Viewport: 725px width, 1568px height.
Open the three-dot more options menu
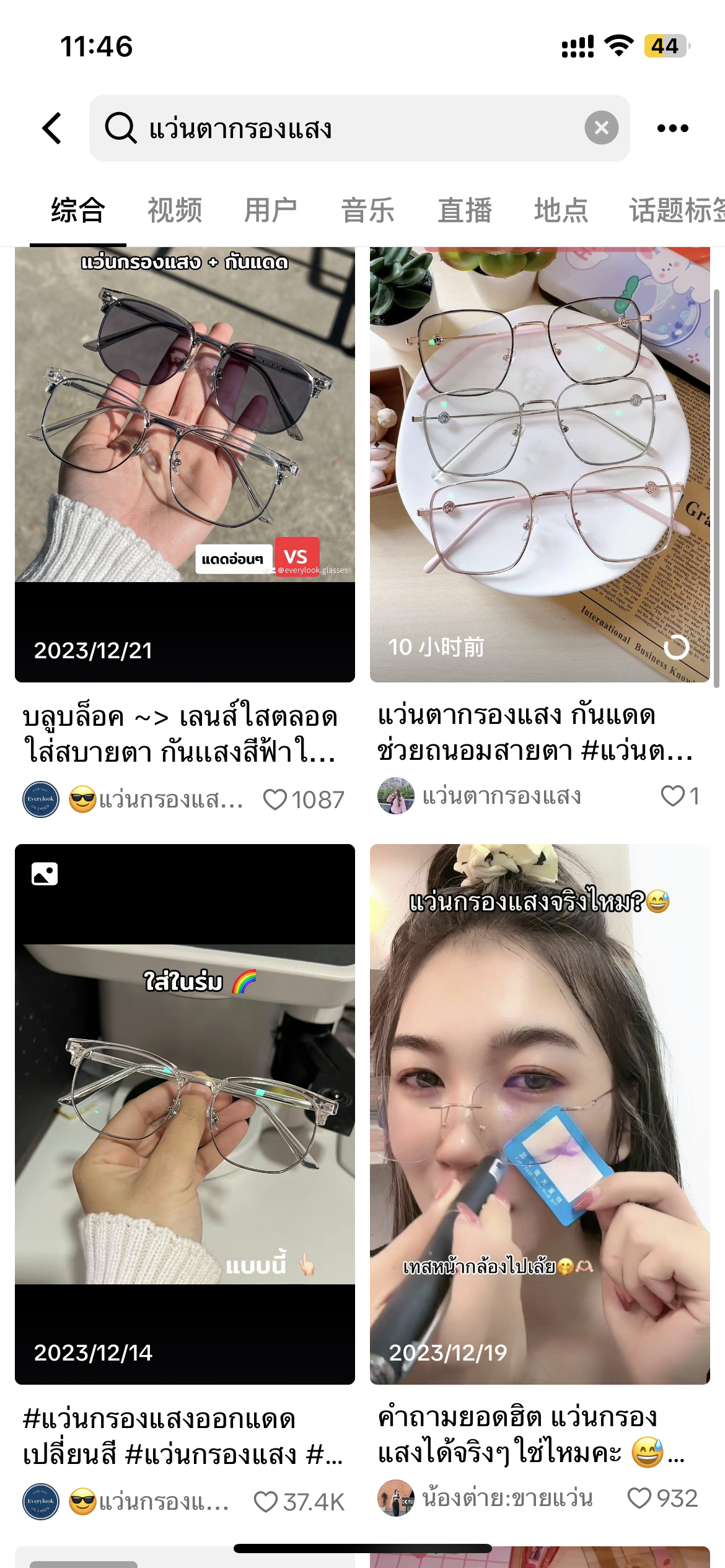pos(672,128)
